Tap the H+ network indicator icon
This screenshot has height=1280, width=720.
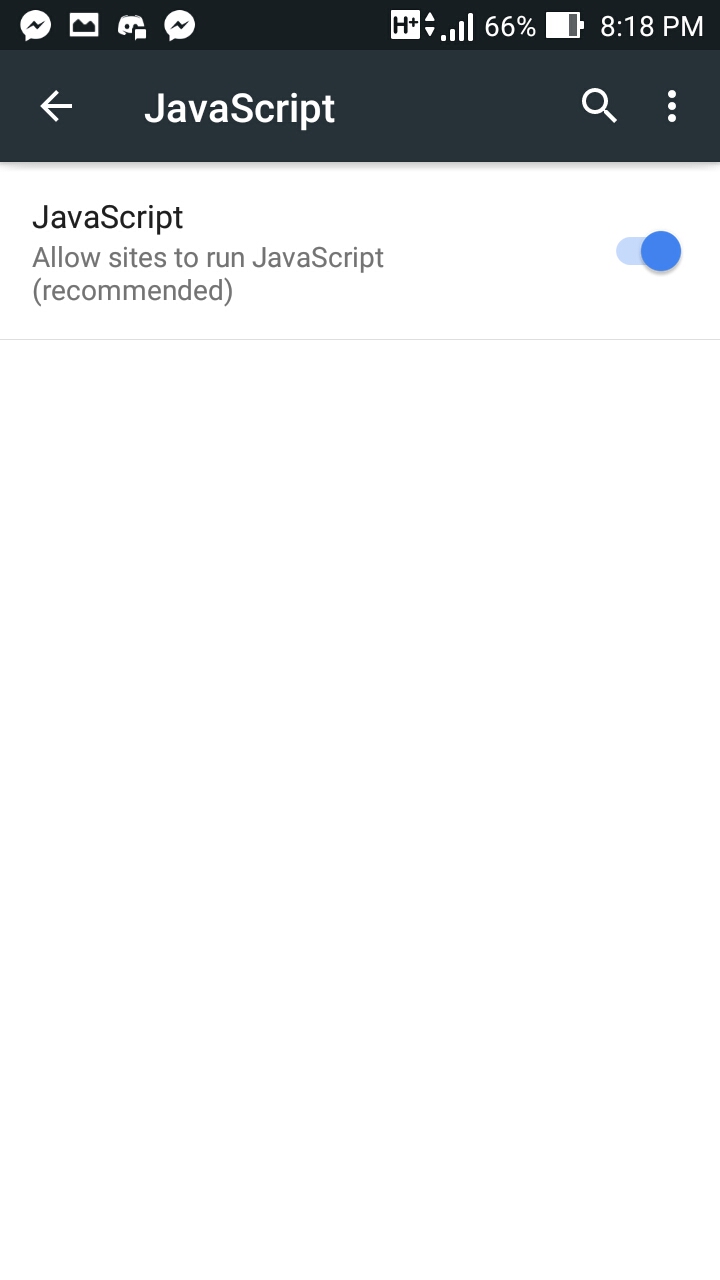[x=407, y=25]
